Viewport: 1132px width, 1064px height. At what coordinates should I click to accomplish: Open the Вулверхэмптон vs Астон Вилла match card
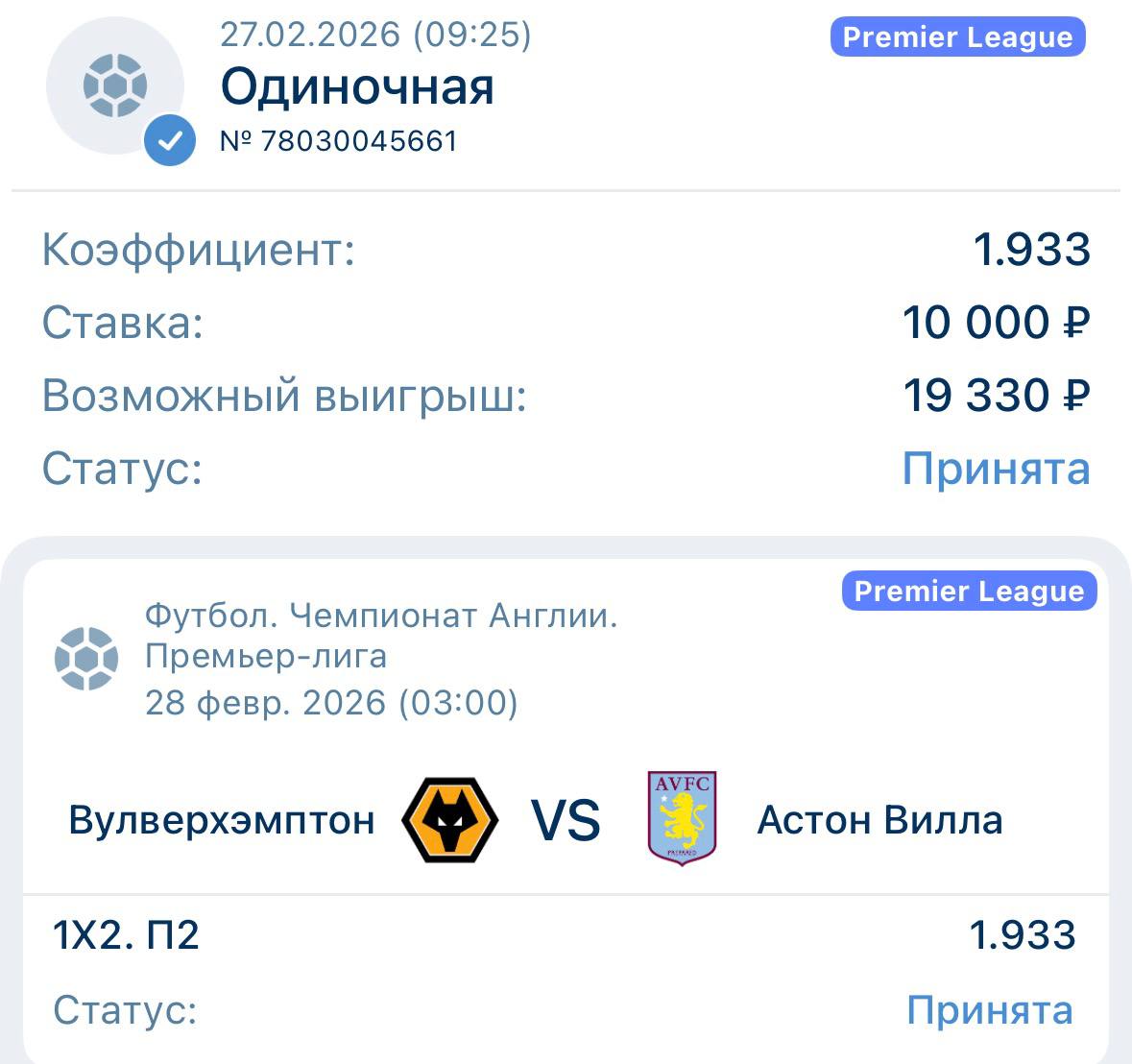pos(565,819)
